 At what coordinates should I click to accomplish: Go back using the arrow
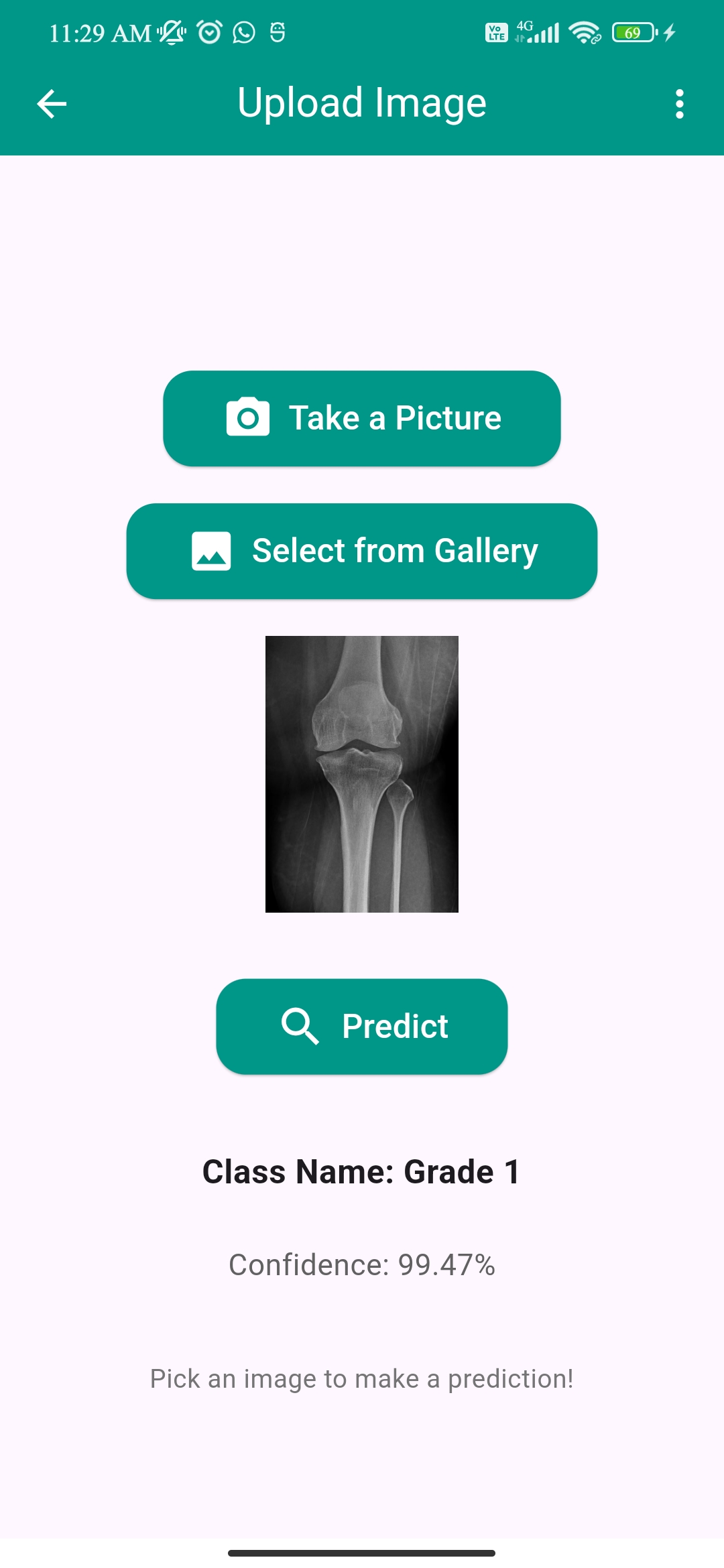click(52, 104)
